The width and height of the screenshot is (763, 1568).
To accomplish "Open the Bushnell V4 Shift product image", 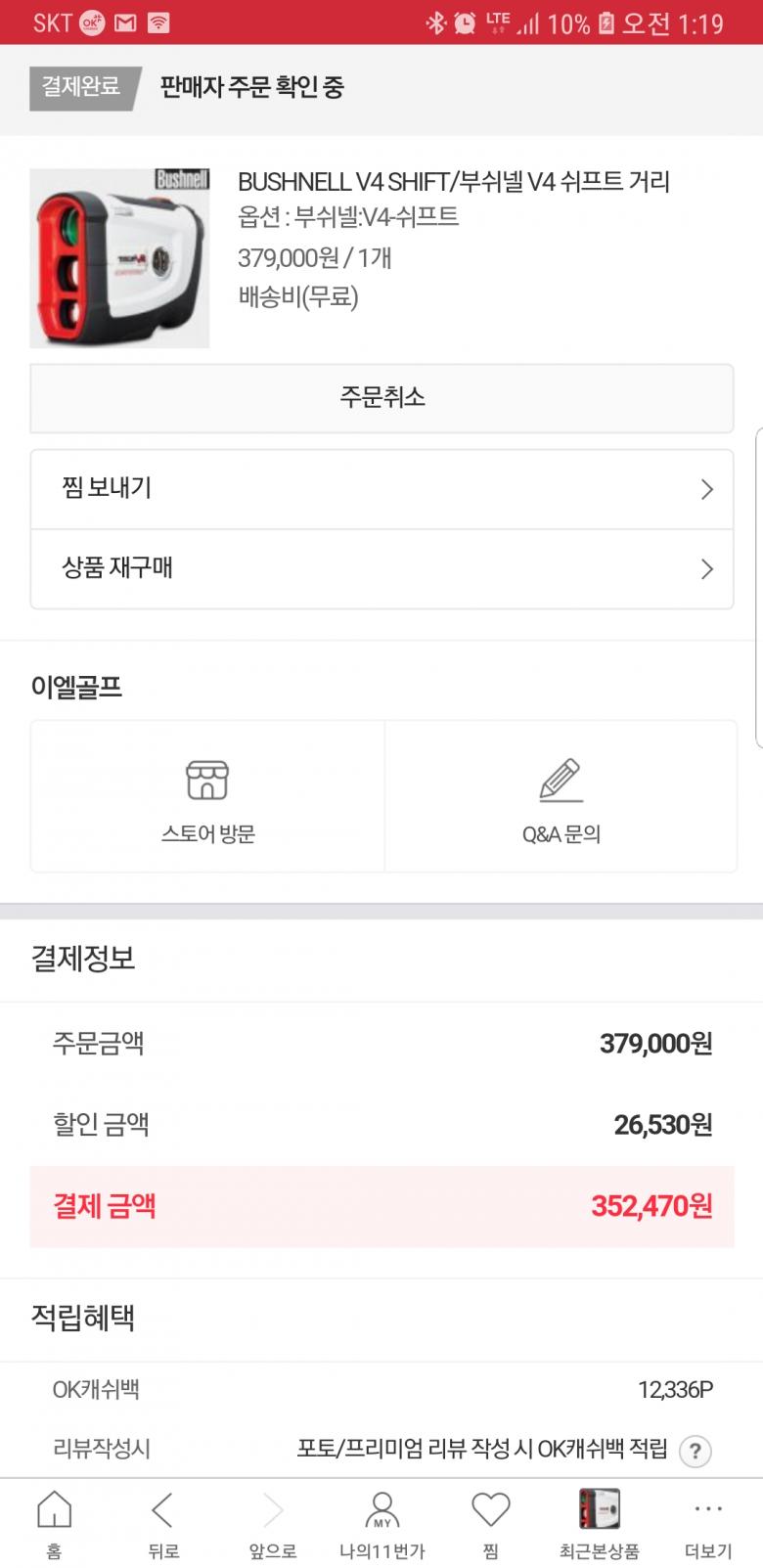I will tap(119, 258).
